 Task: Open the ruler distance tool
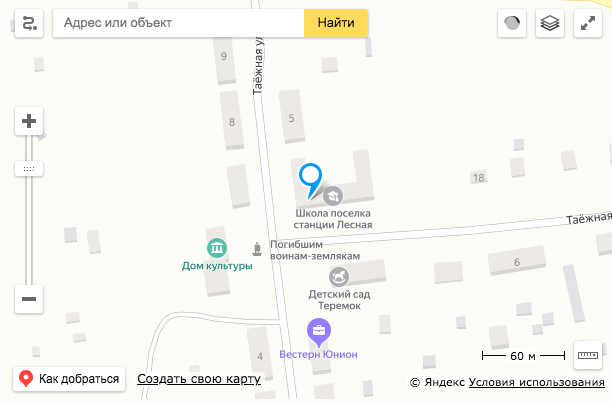[x=586, y=354]
